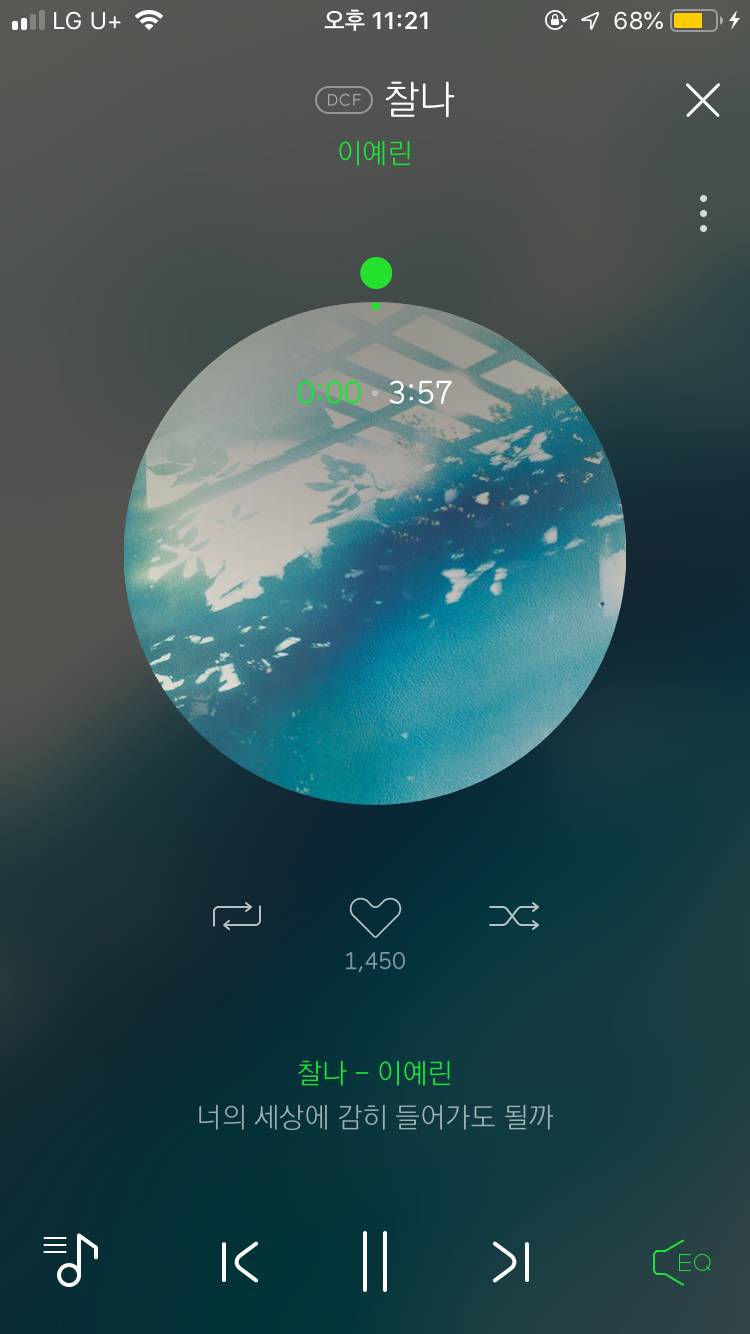Pause the currently playing song
750x1334 pixels.
375,1263
